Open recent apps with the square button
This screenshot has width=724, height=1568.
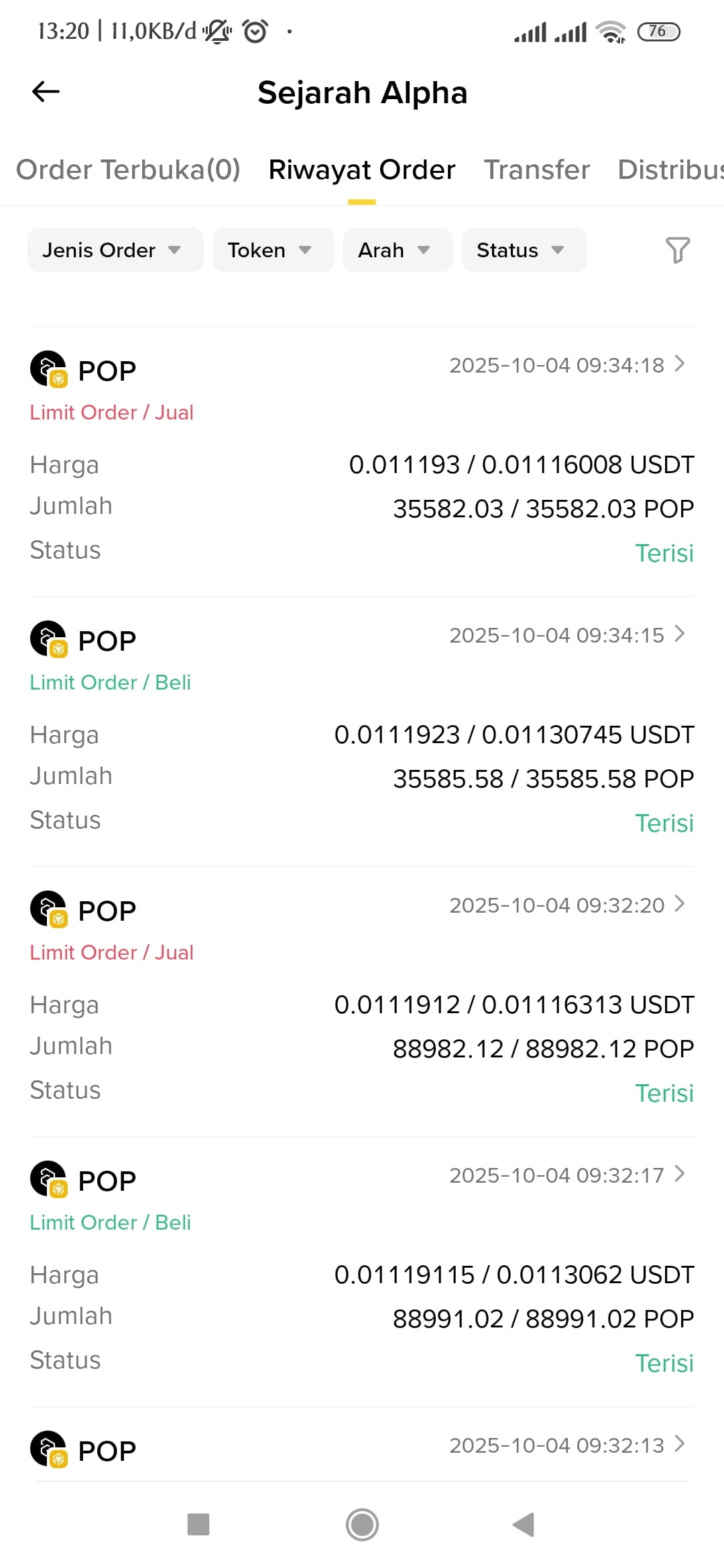[x=198, y=1524]
